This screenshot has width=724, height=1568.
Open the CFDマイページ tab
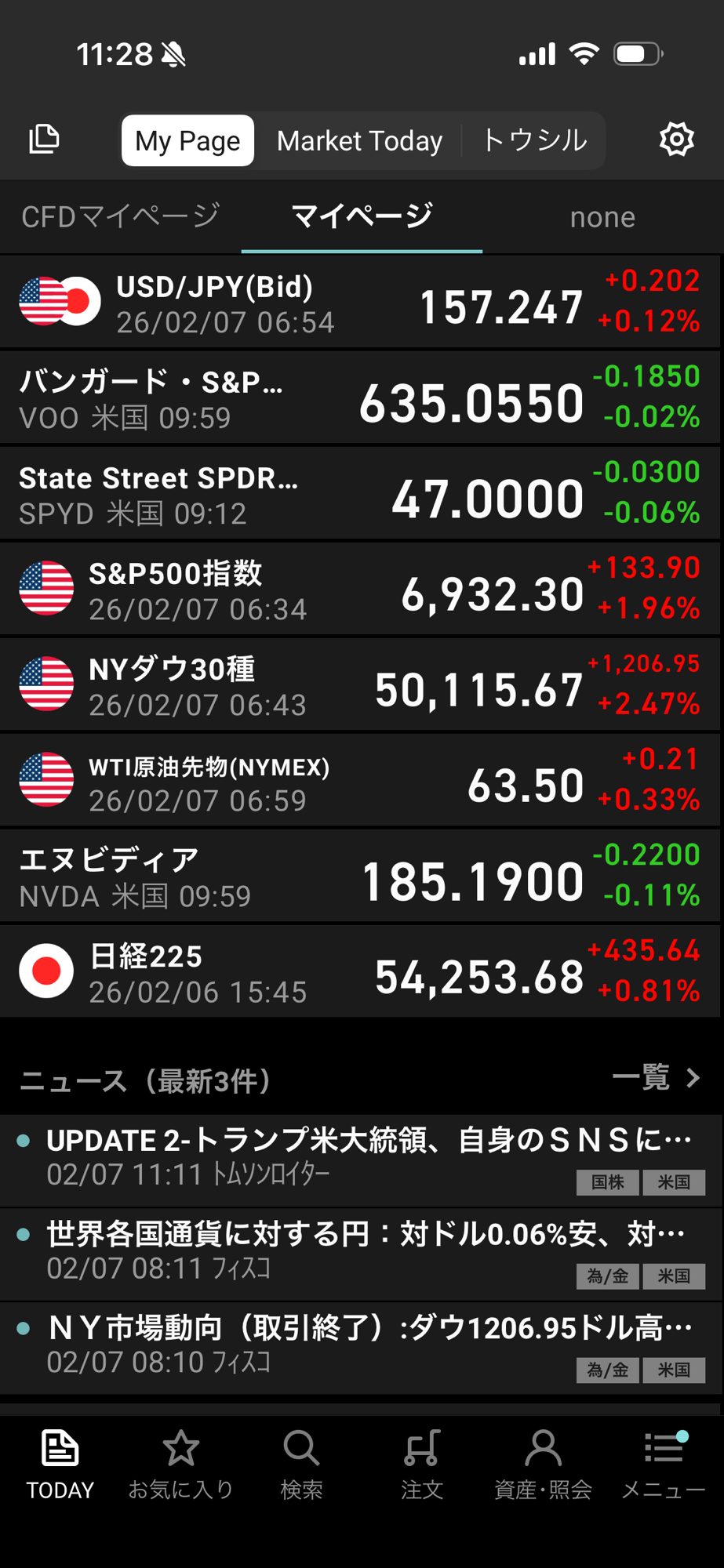(x=120, y=216)
